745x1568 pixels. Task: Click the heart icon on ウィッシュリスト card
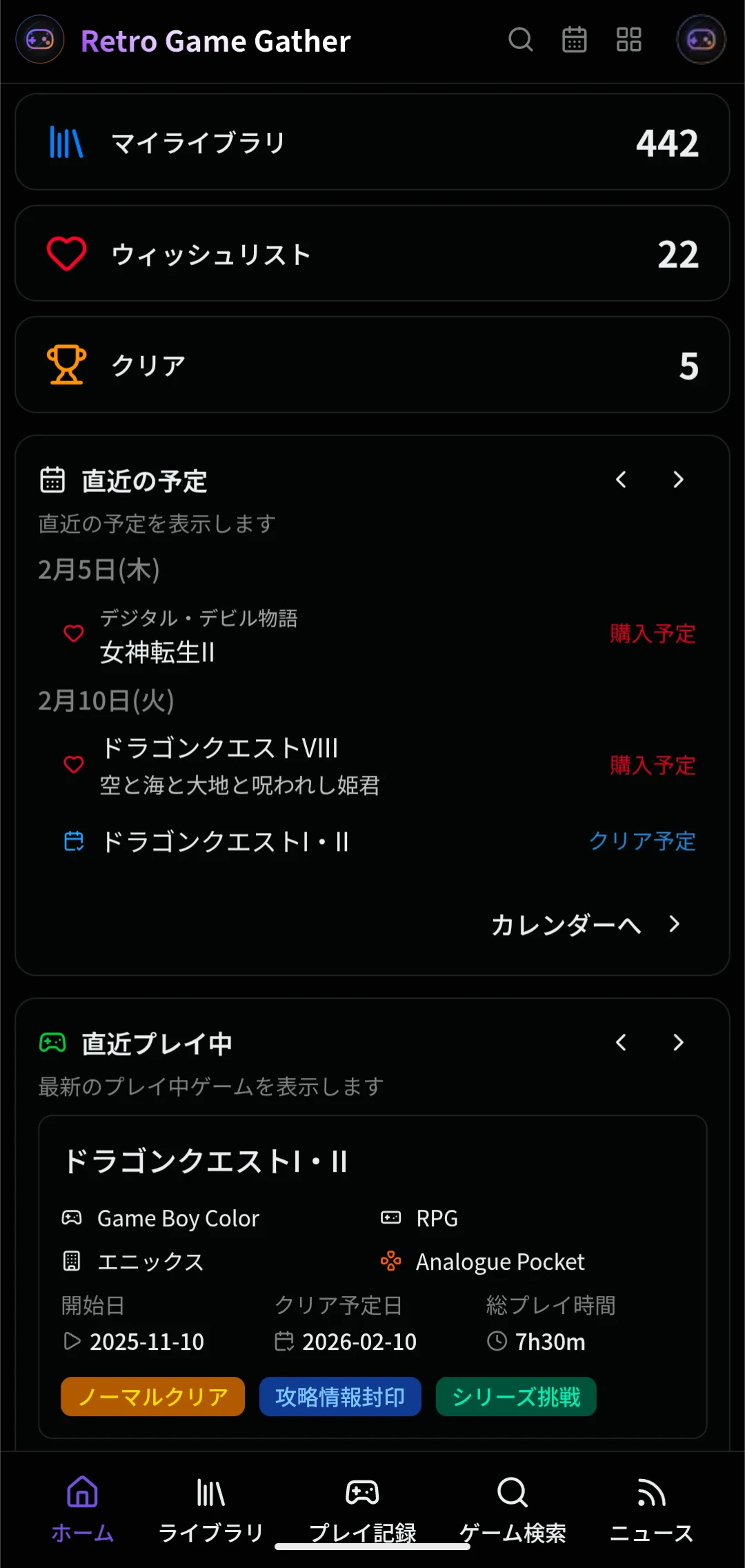click(x=66, y=253)
